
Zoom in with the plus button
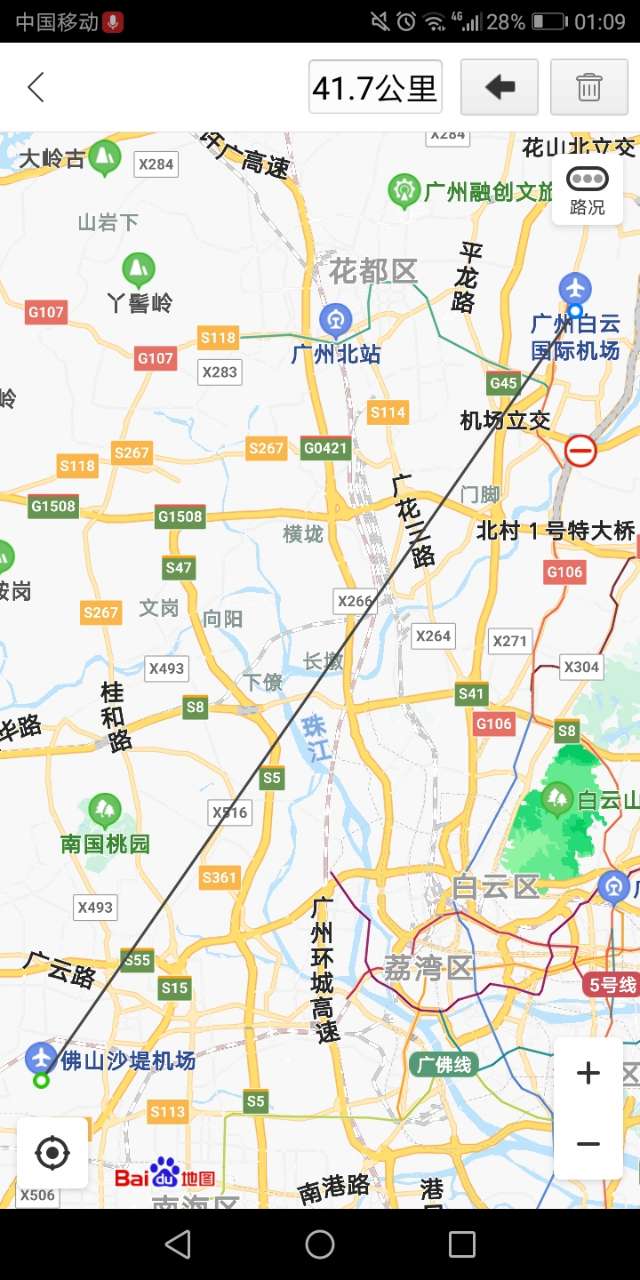(588, 1073)
